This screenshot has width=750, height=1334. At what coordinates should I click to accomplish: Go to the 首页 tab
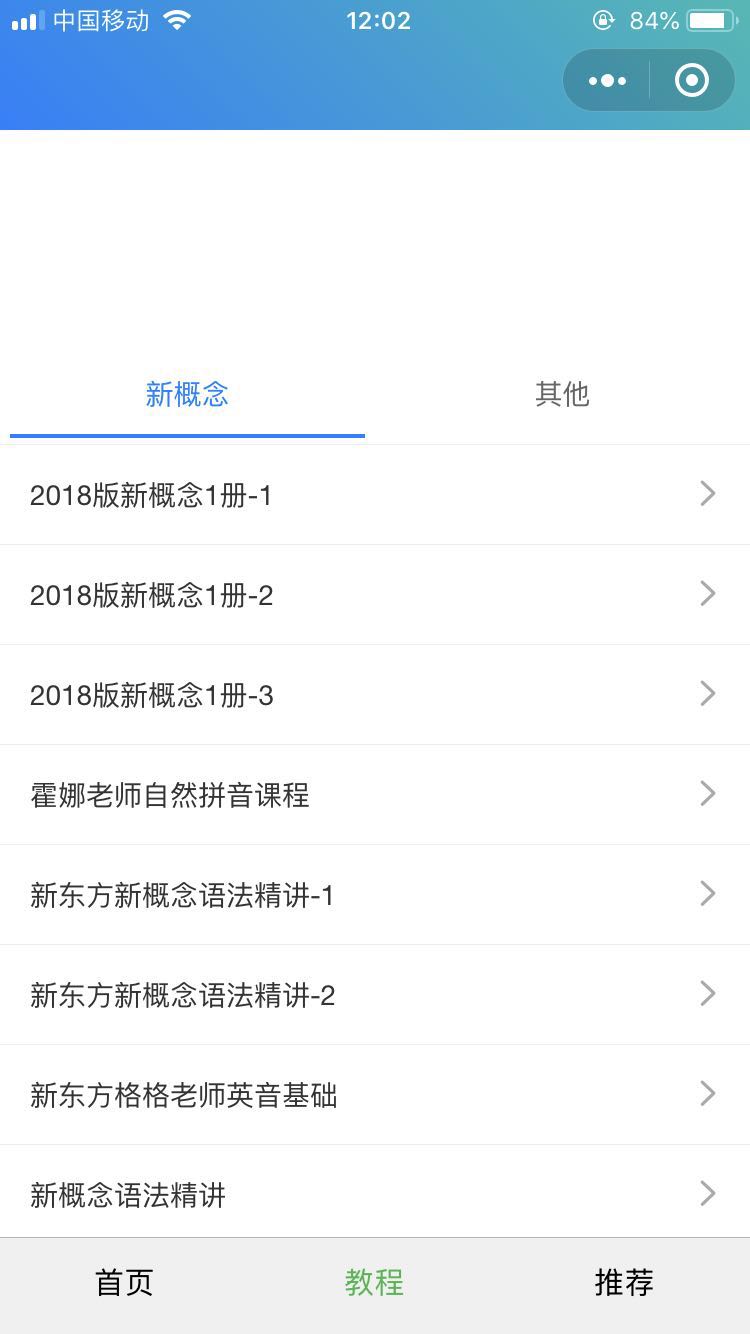(125, 1283)
